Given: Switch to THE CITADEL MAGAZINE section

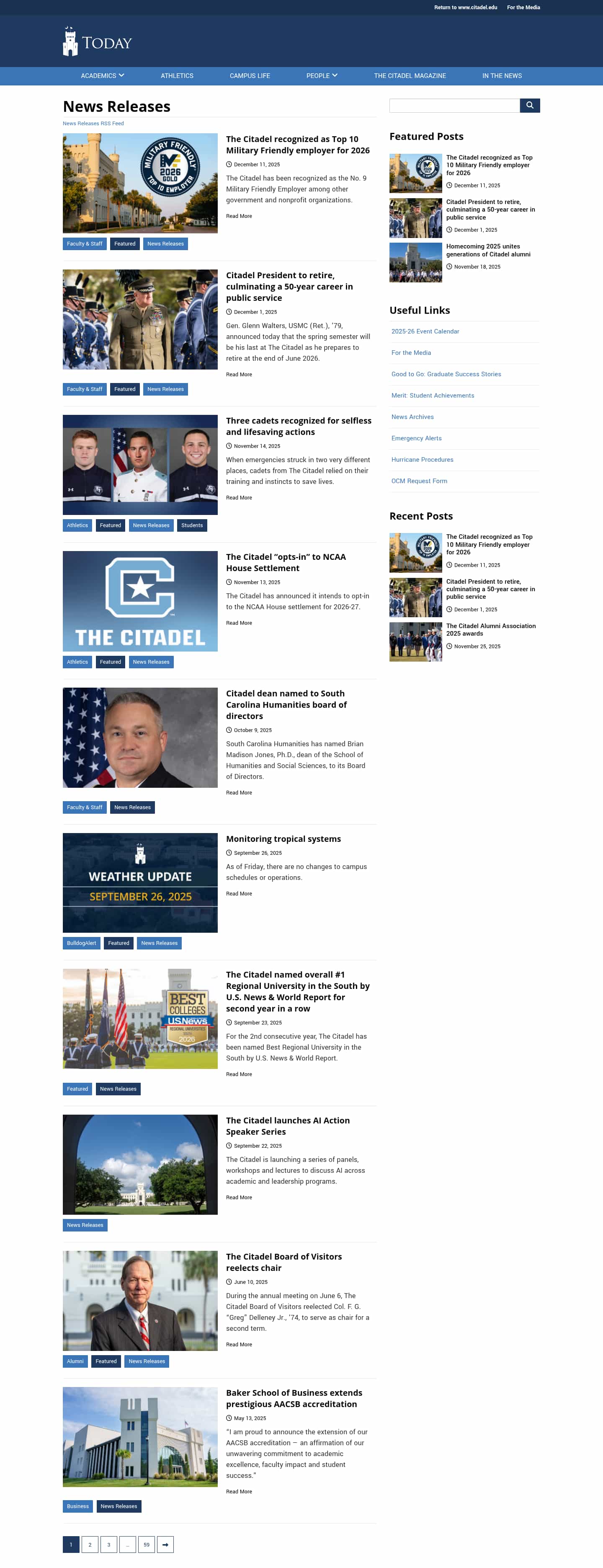Looking at the screenshot, I should pyautogui.click(x=410, y=75).
